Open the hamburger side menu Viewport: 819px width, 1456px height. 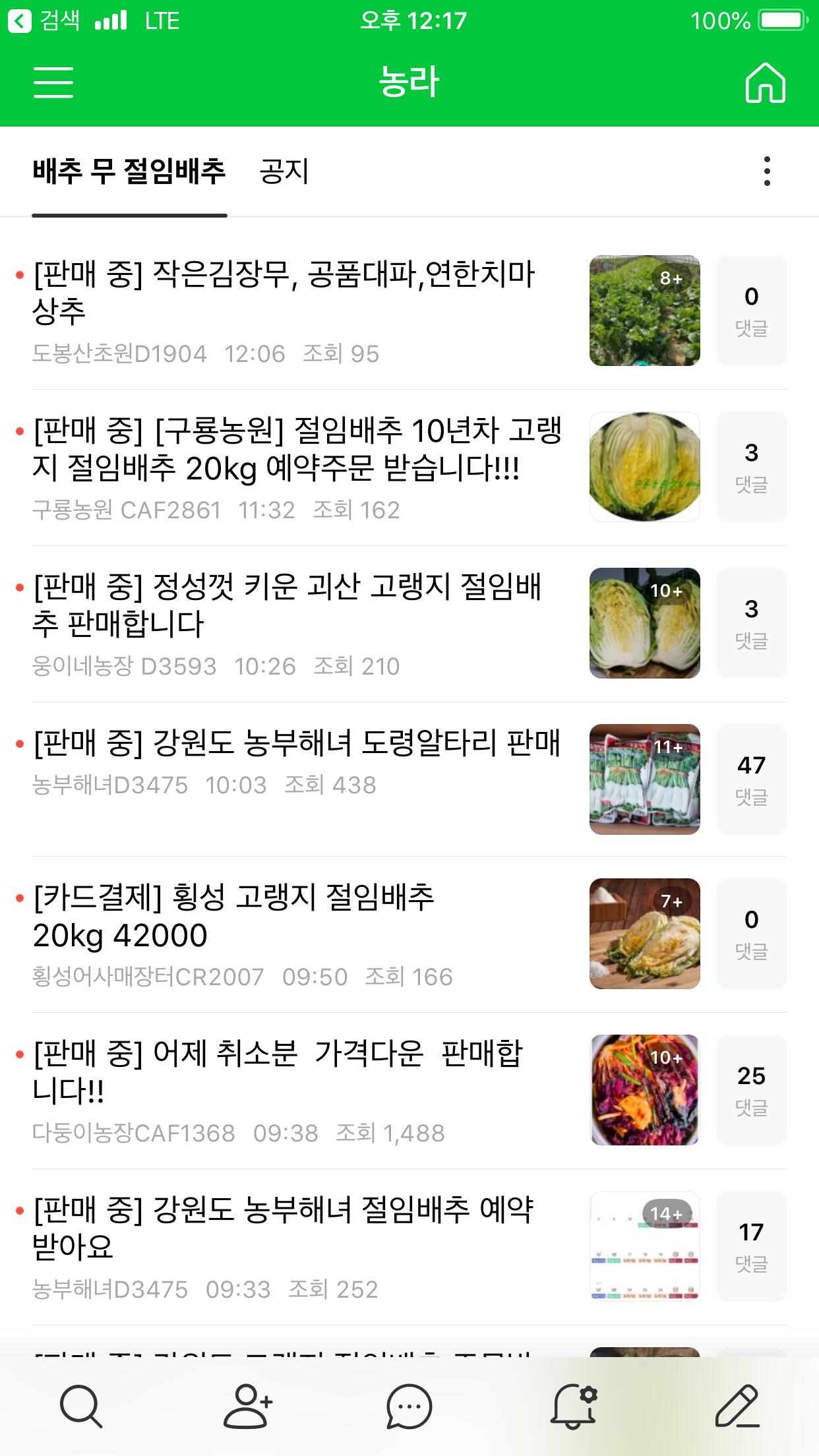pos(53,82)
